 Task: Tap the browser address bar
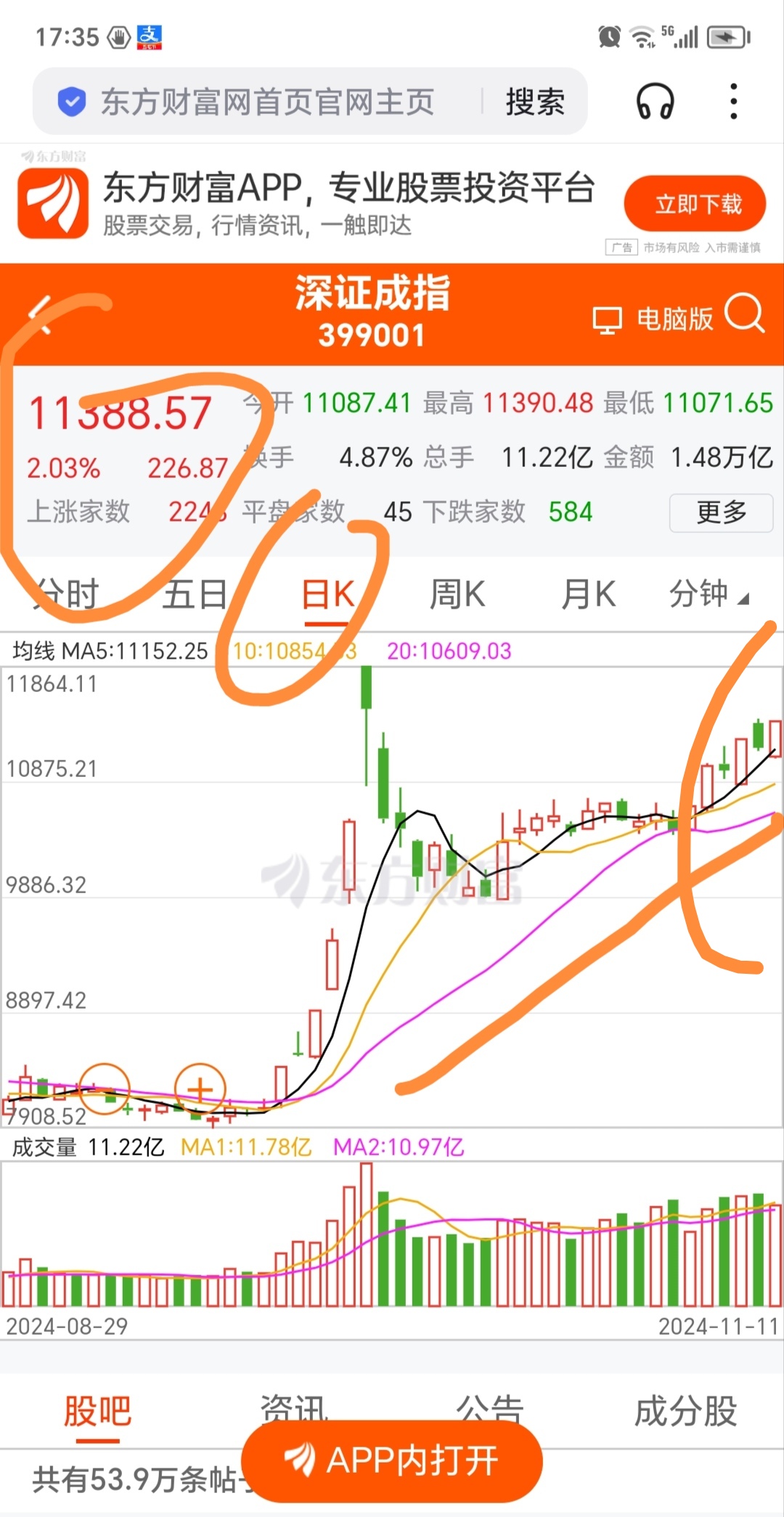(267, 102)
